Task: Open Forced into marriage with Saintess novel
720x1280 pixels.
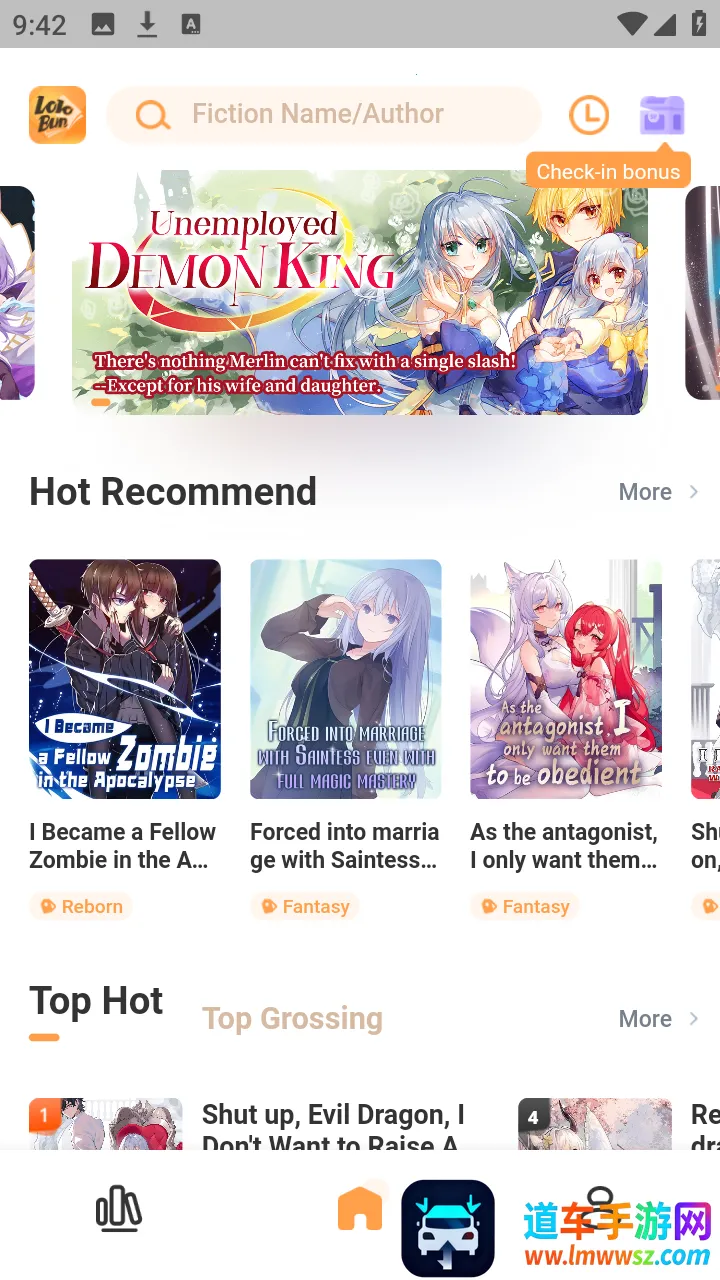Action: (345, 679)
